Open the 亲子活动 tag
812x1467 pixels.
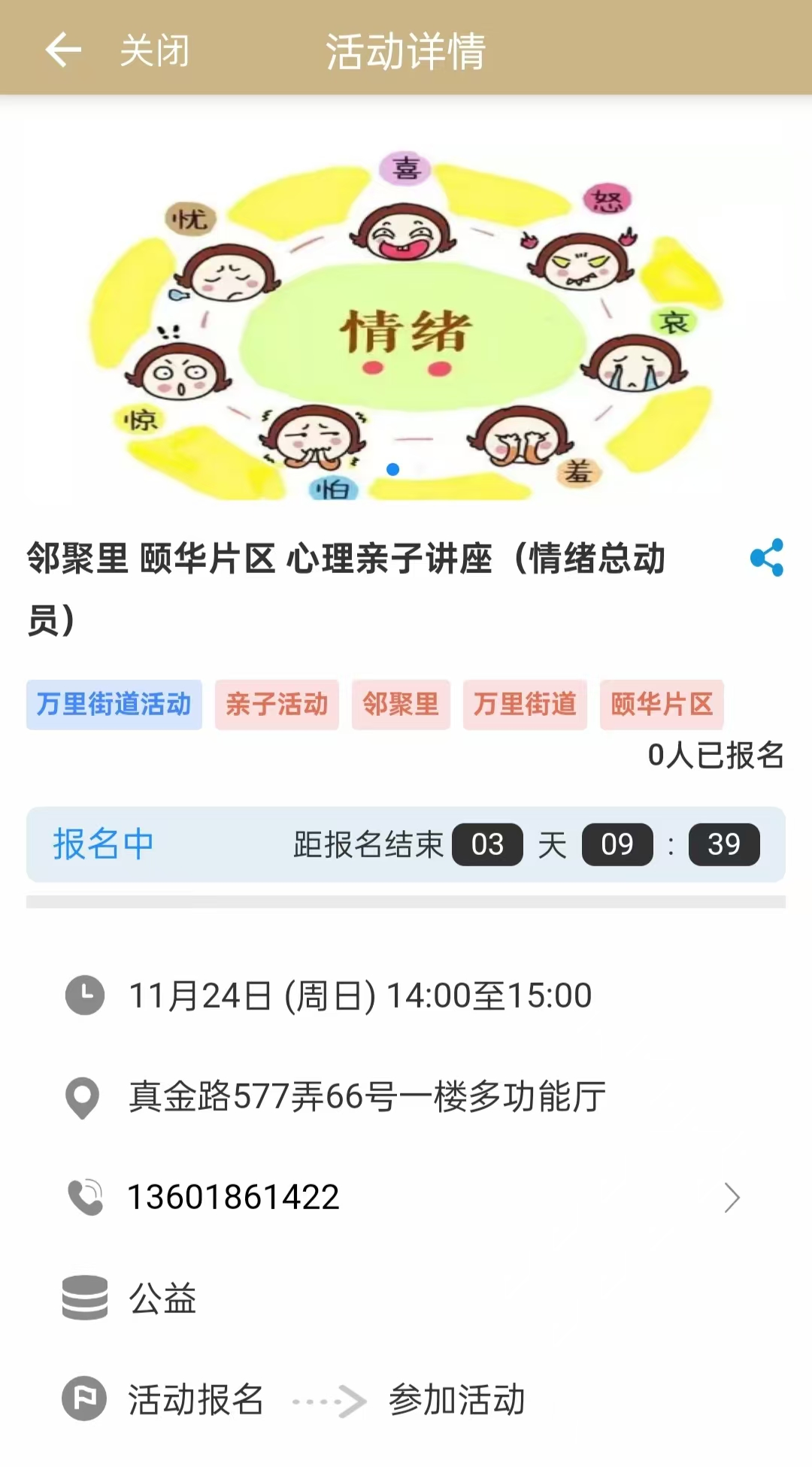pyautogui.click(x=277, y=705)
